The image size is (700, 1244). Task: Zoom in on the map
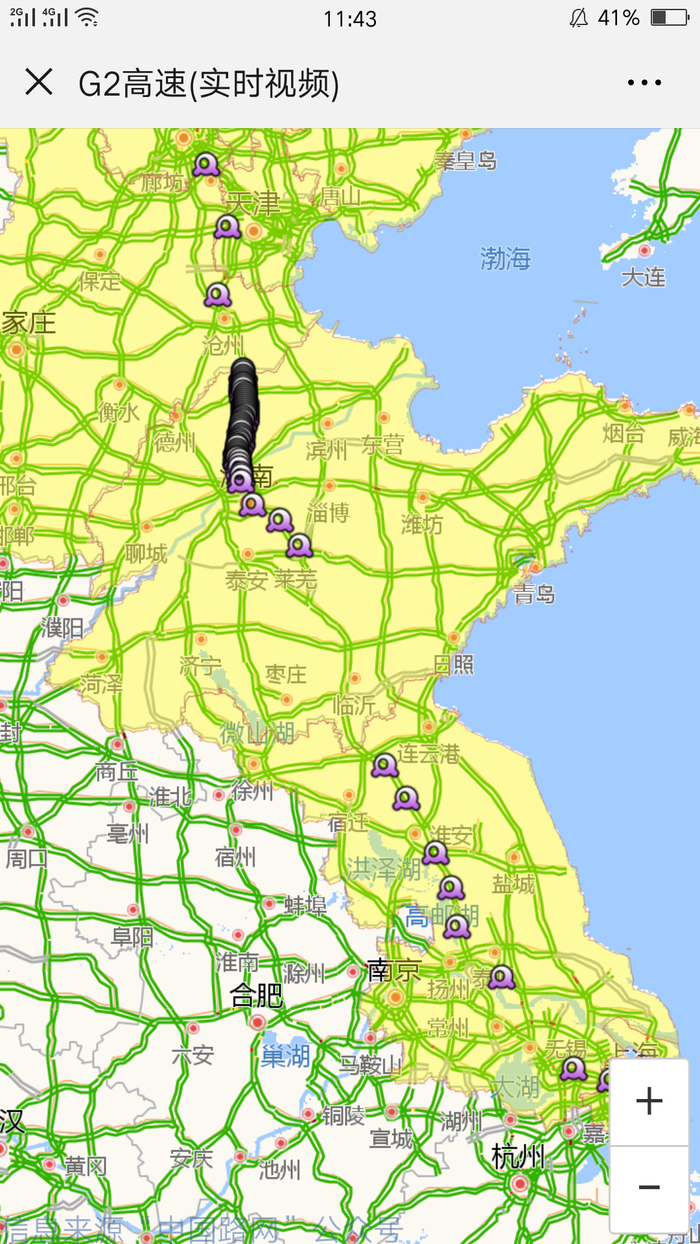click(649, 1102)
